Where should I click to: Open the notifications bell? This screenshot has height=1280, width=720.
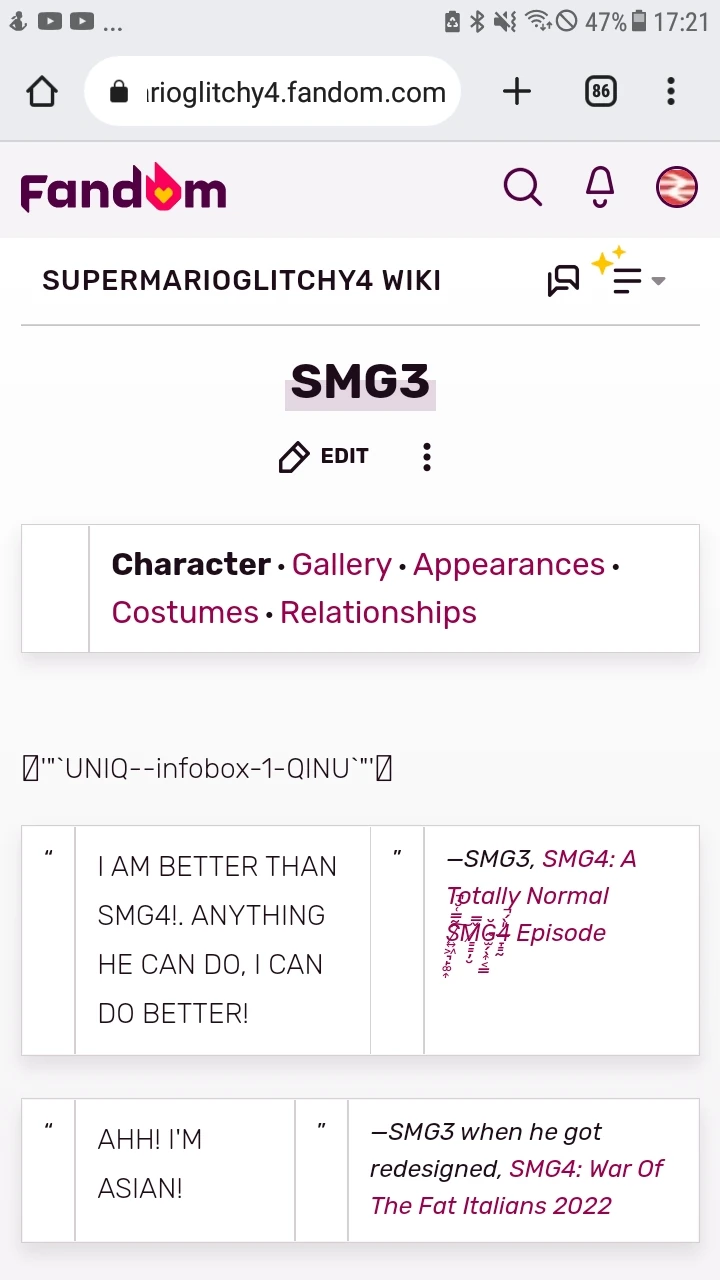point(599,187)
